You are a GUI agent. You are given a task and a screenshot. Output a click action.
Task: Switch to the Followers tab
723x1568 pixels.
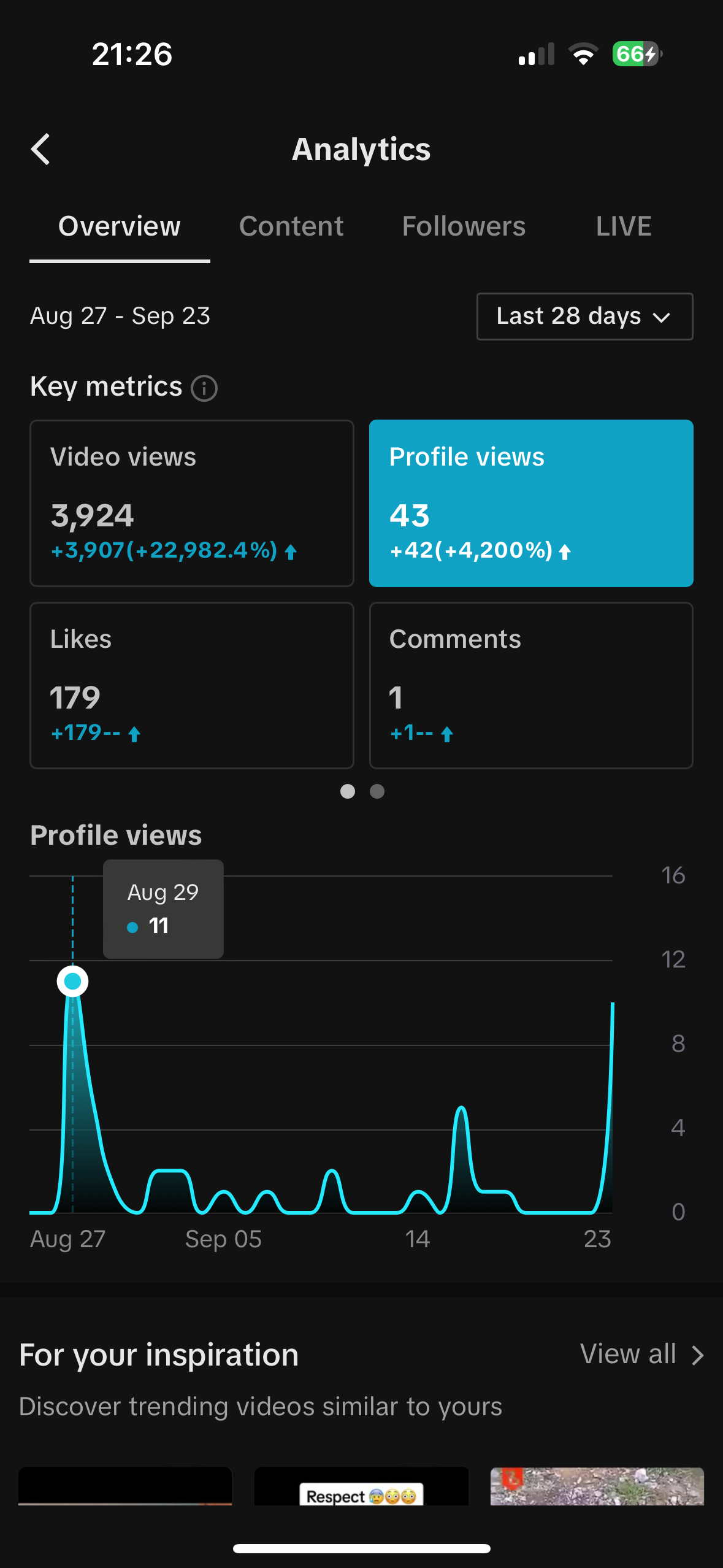(x=464, y=226)
